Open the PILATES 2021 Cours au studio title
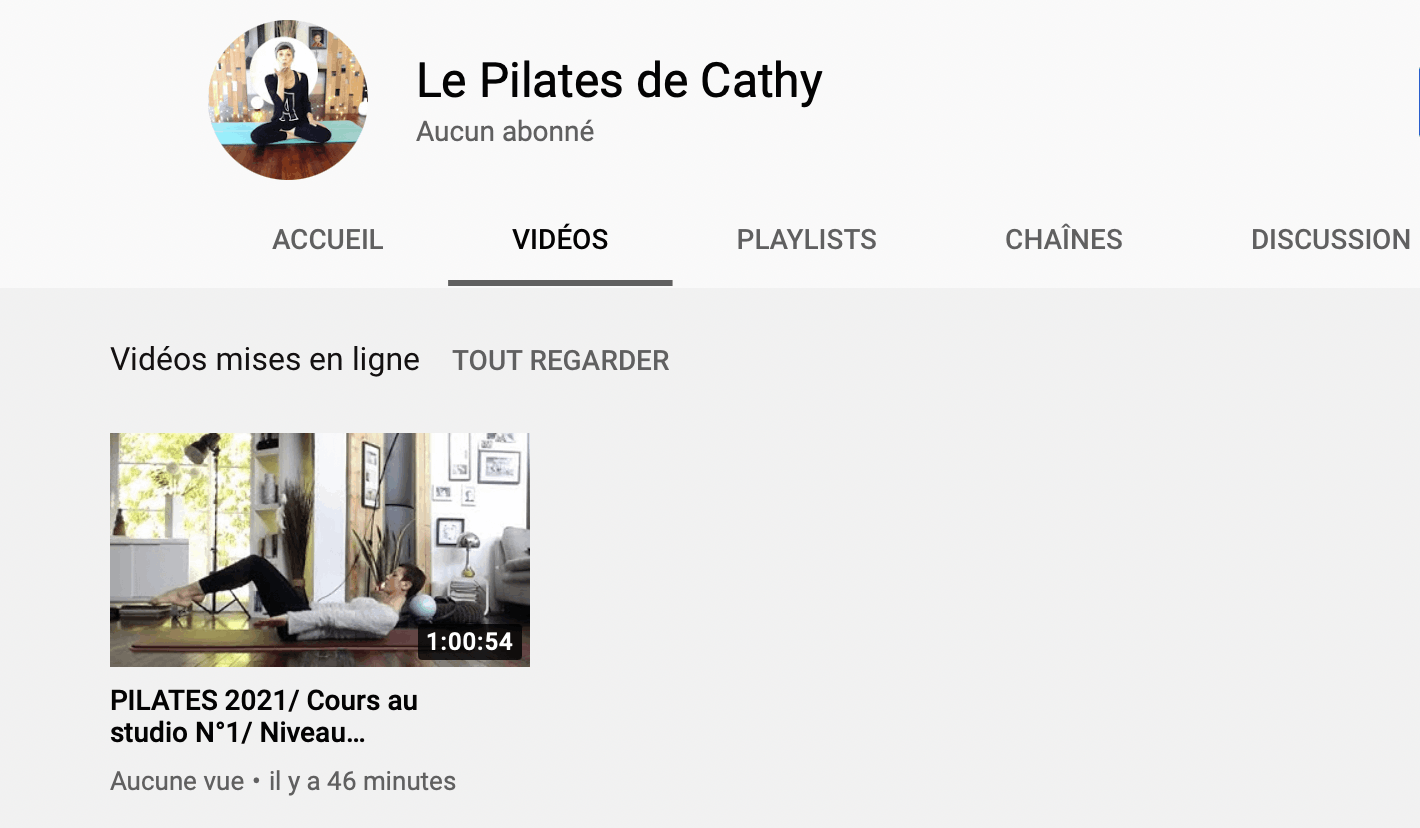 click(x=264, y=716)
